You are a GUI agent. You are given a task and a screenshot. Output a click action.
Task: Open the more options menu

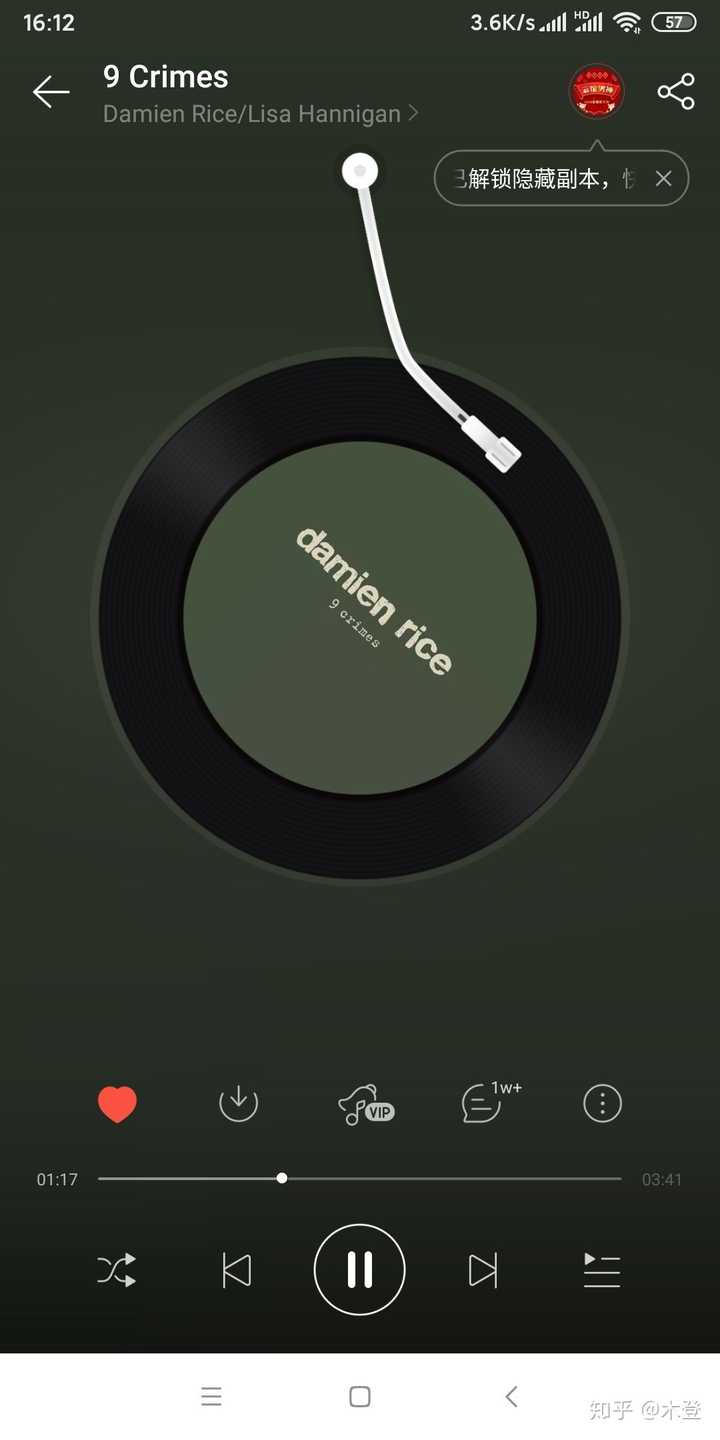tap(602, 1104)
